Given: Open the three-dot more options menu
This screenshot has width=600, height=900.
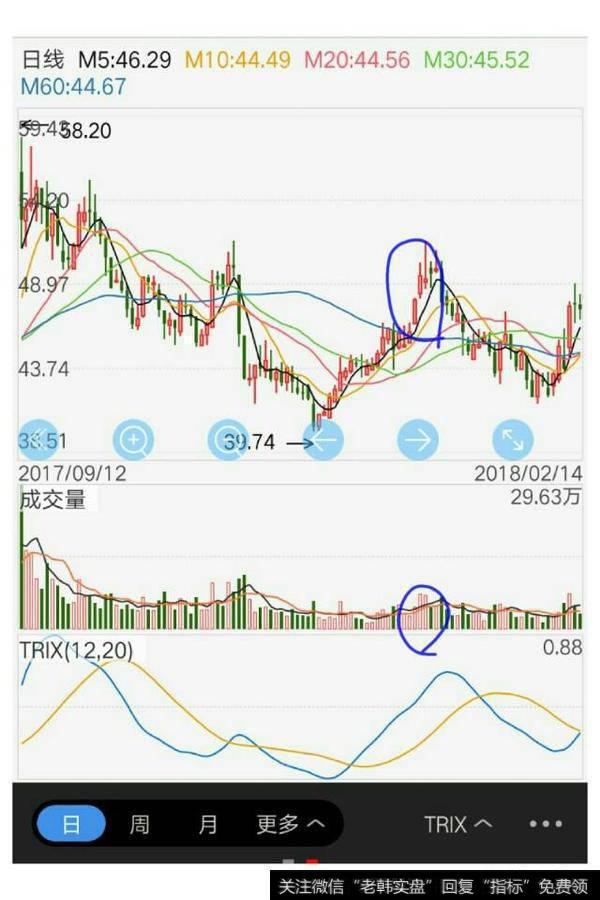Looking at the screenshot, I should tap(545, 824).
